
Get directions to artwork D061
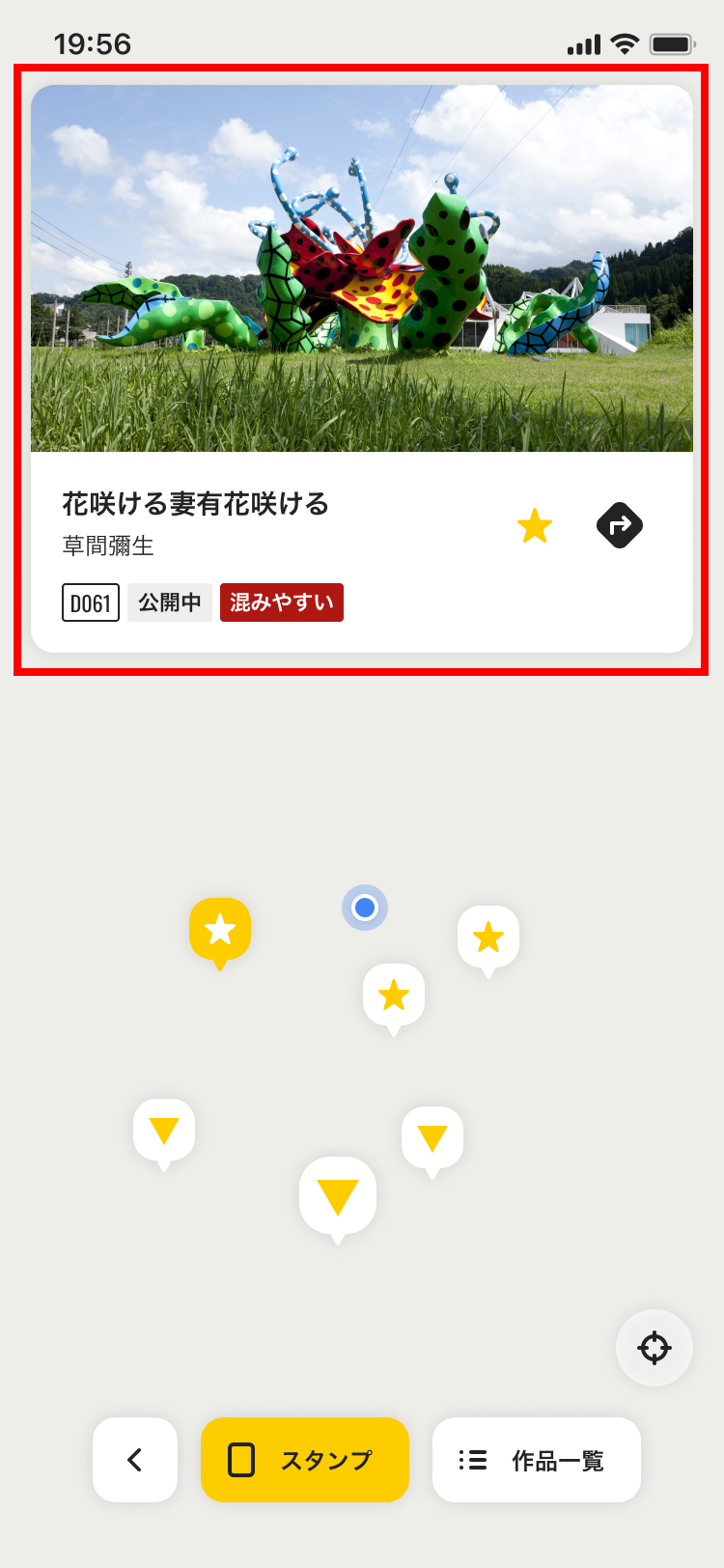click(620, 526)
